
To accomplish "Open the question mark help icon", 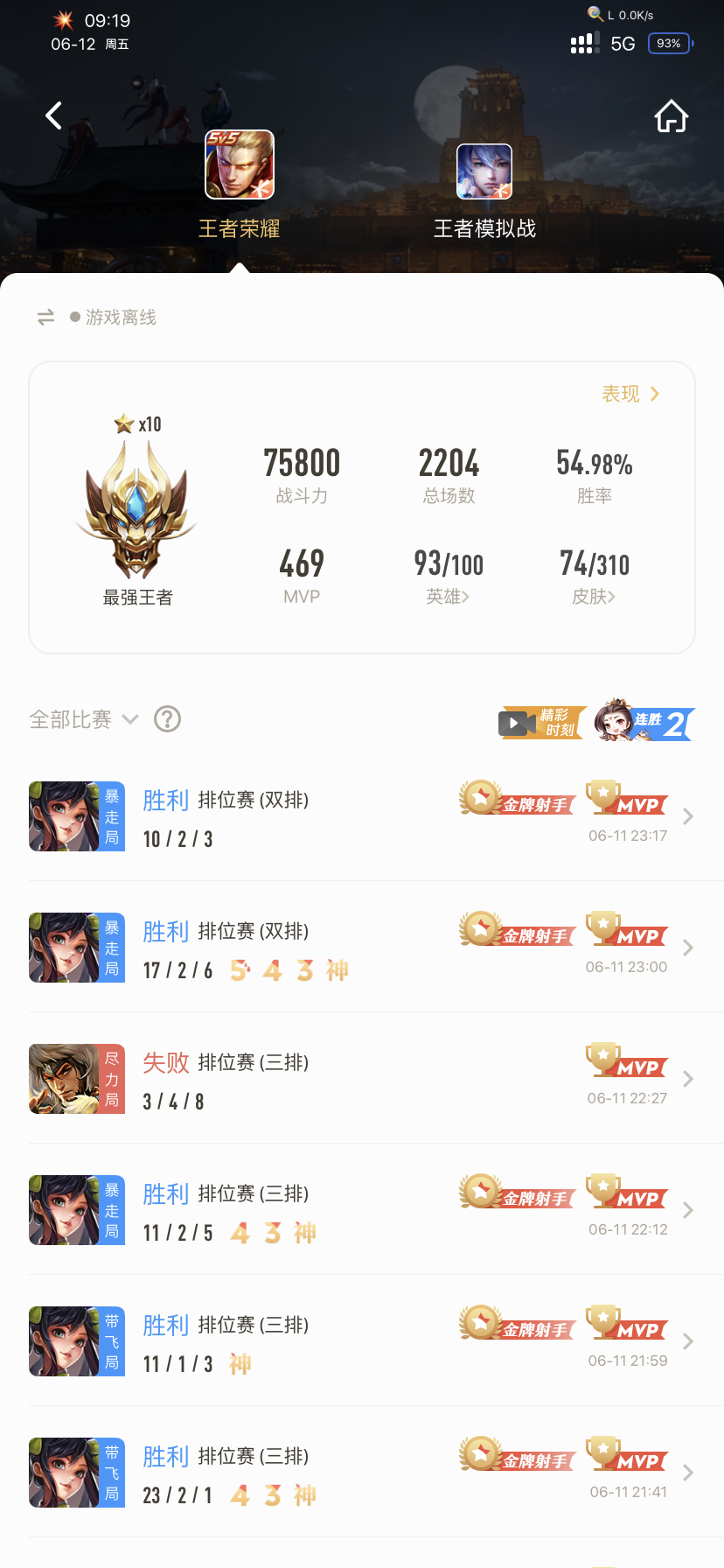I will (167, 719).
